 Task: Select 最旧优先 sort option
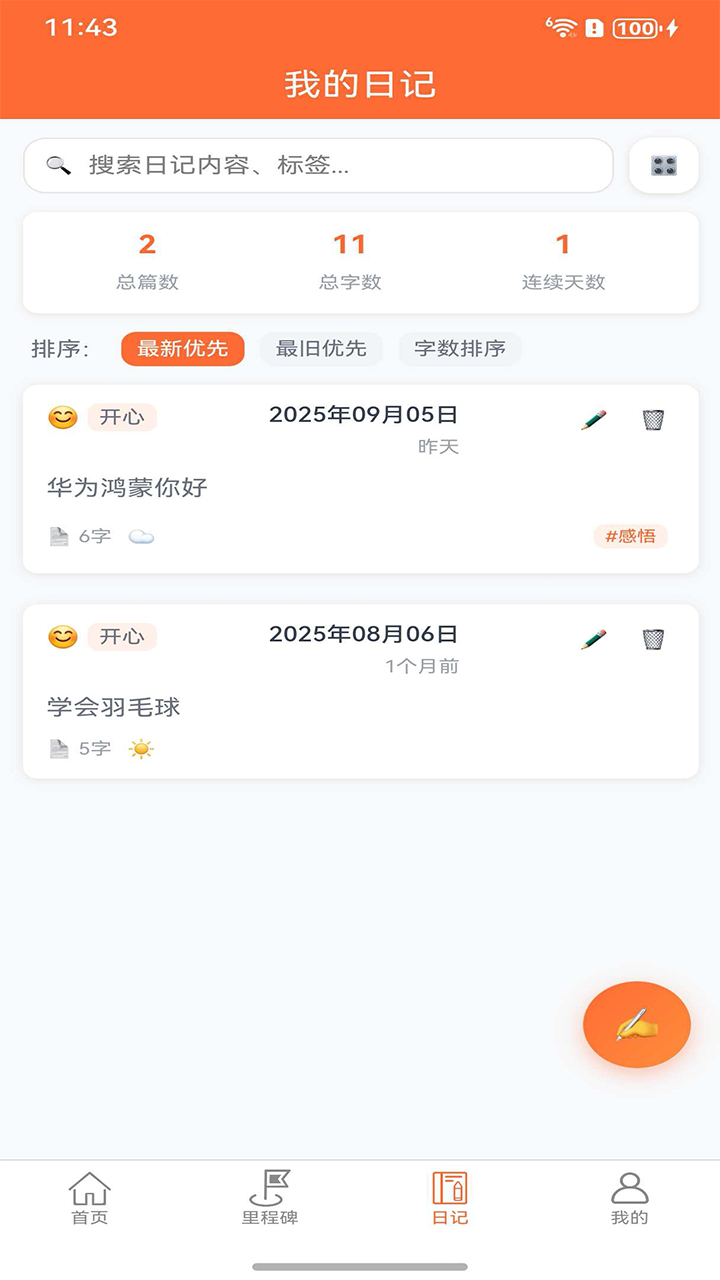321,349
